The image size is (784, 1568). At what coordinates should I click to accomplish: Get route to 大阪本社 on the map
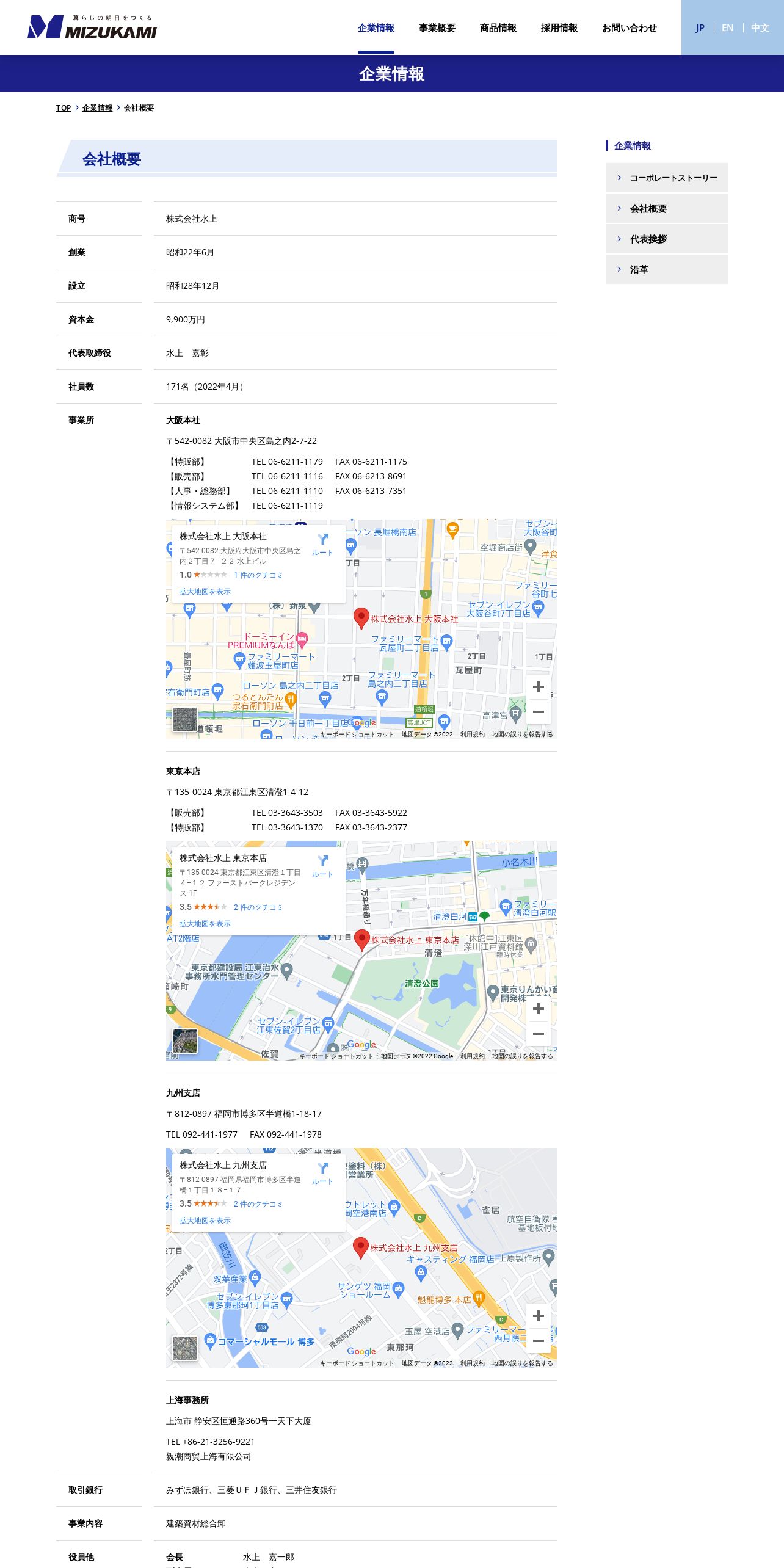(322, 543)
